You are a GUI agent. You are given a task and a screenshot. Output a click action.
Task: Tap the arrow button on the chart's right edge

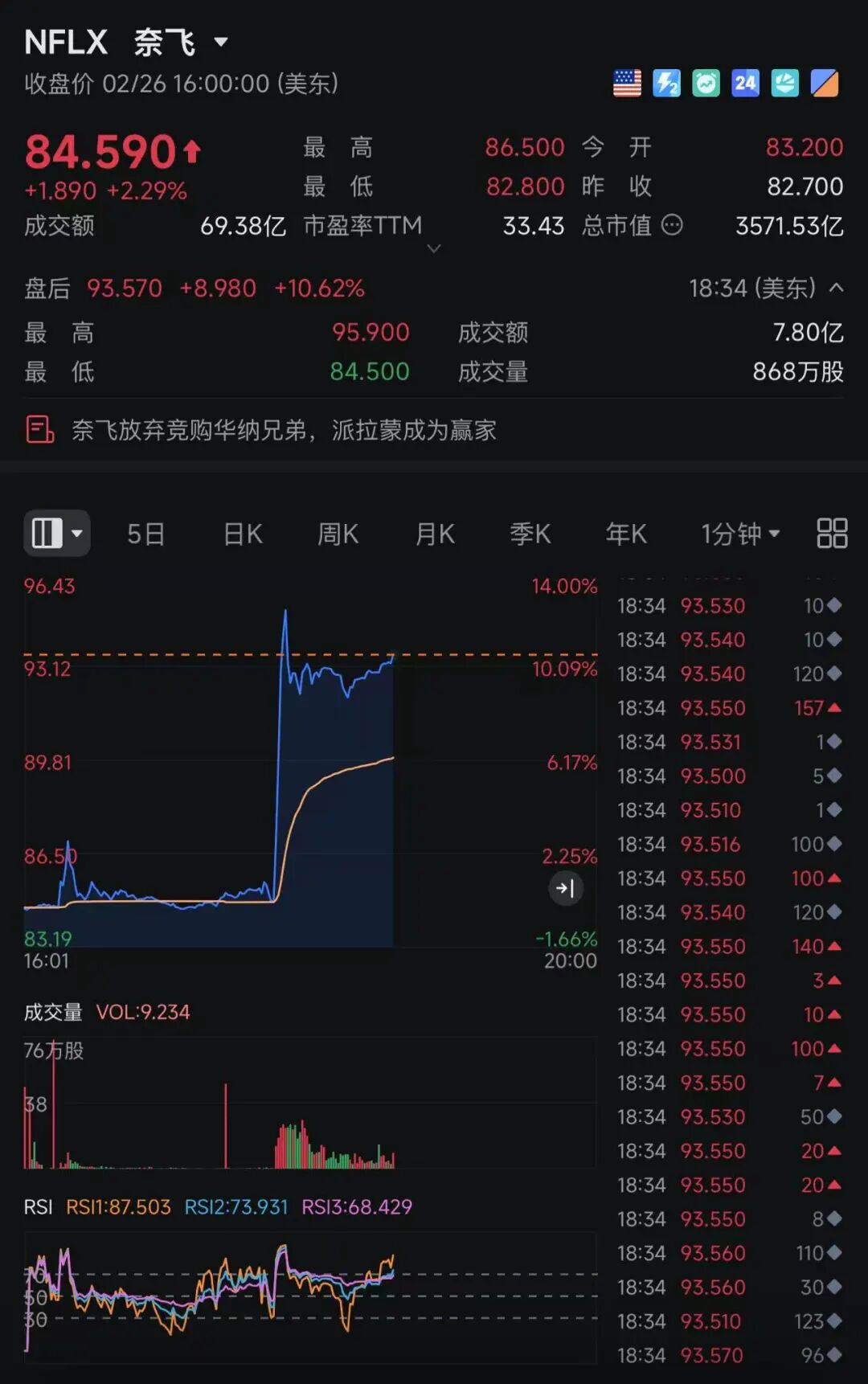tap(566, 888)
